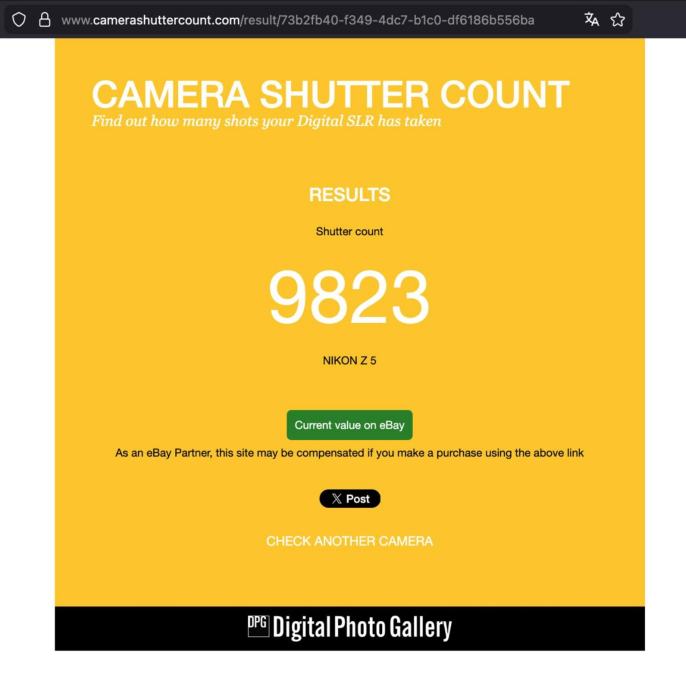View site security padlock info

(44, 20)
